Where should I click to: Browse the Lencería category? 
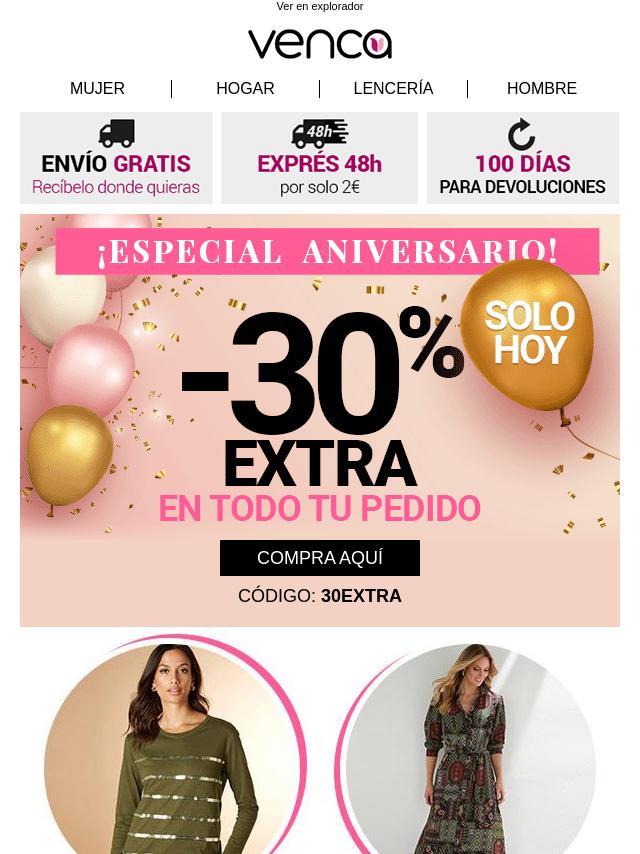pyautogui.click(x=393, y=89)
